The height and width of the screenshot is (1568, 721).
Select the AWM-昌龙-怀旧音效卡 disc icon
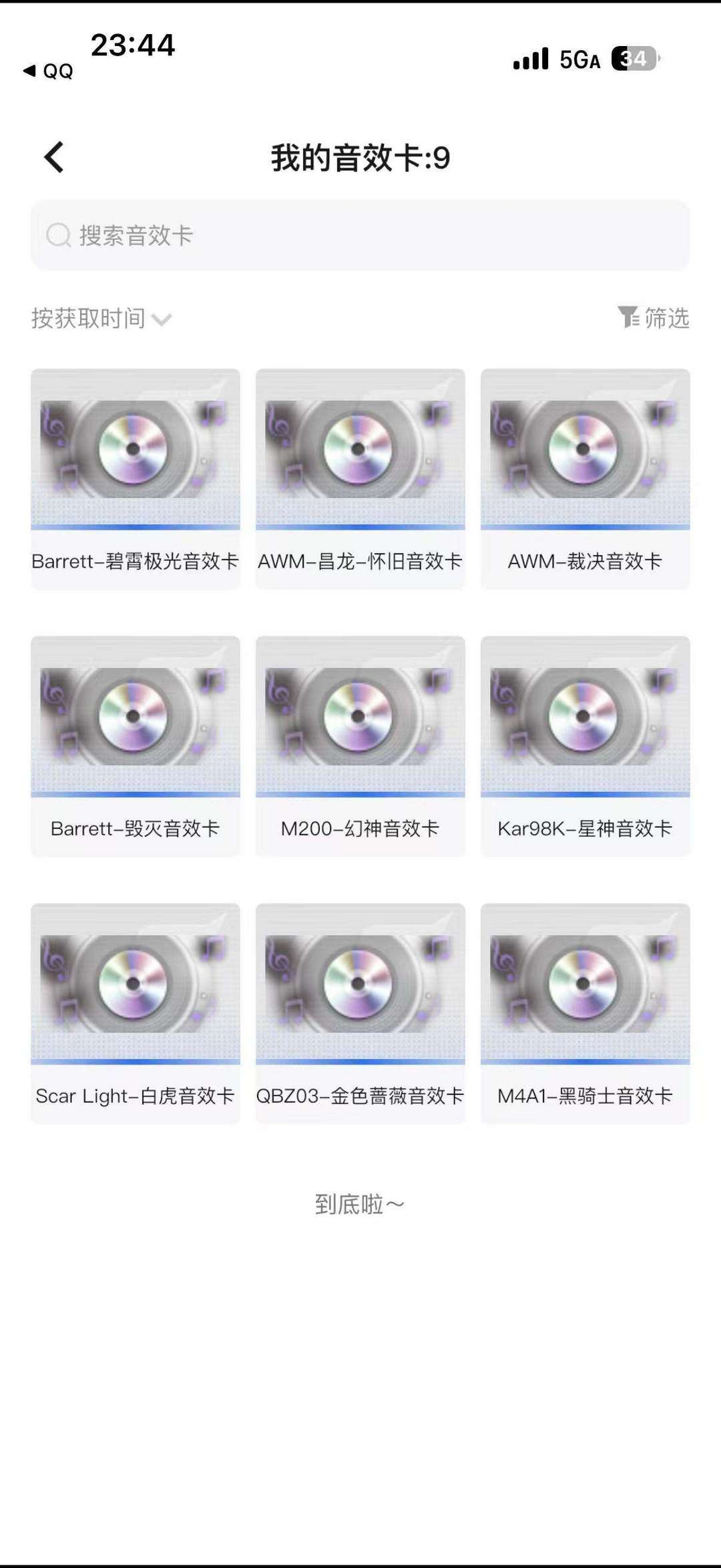pos(359,448)
